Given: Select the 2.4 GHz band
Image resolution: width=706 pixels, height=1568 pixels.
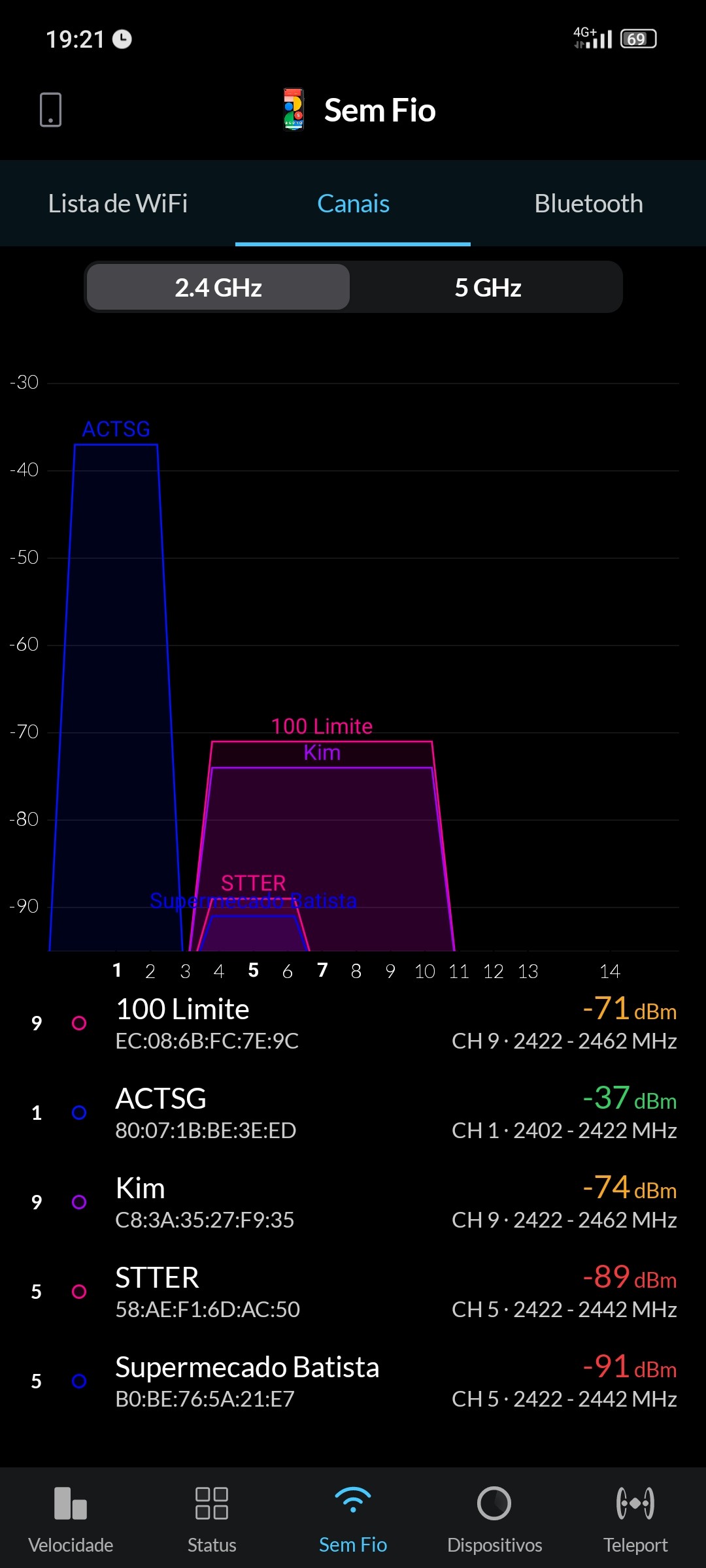Looking at the screenshot, I should [x=218, y=287].
